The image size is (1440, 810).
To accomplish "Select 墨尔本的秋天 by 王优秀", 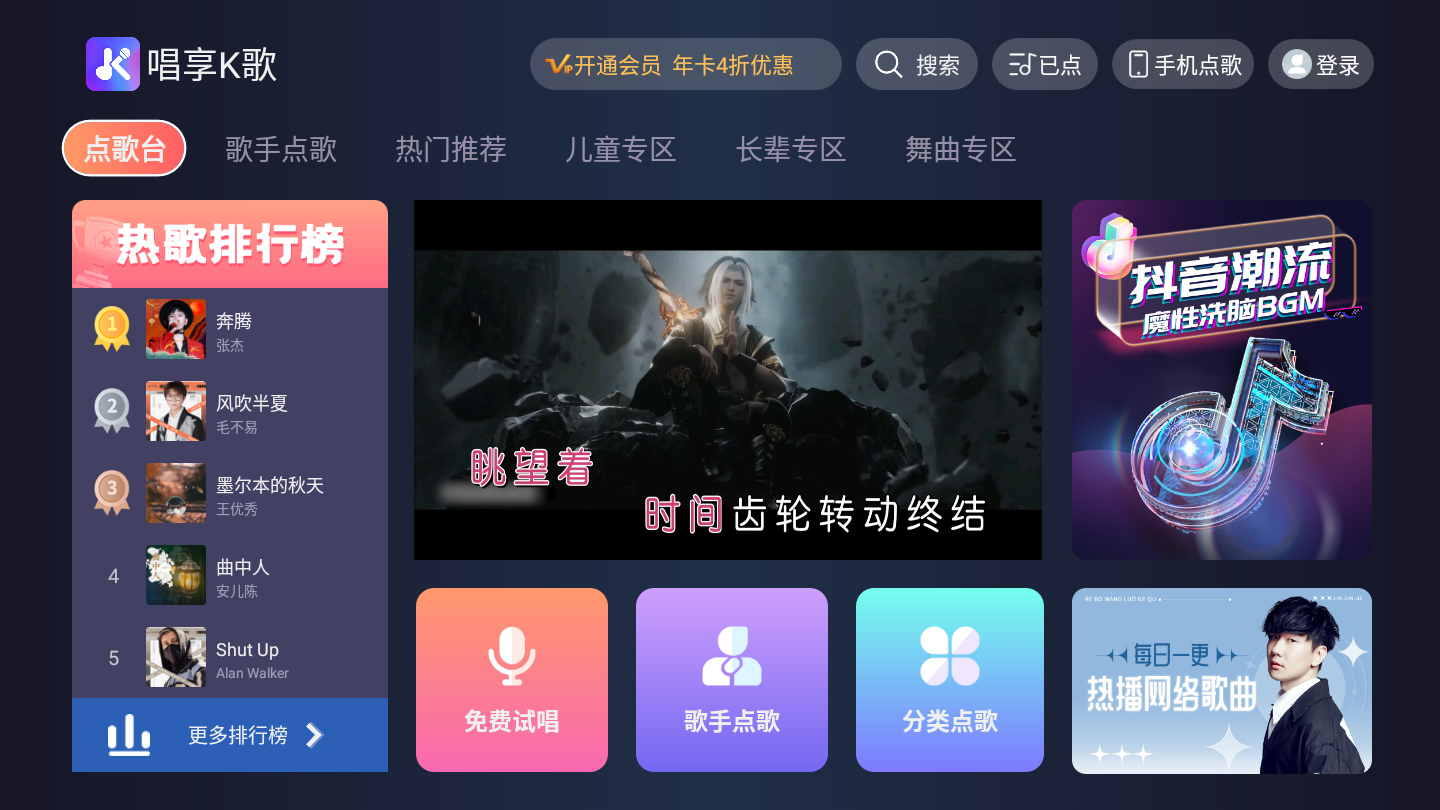I will click(x=230, y=493).
